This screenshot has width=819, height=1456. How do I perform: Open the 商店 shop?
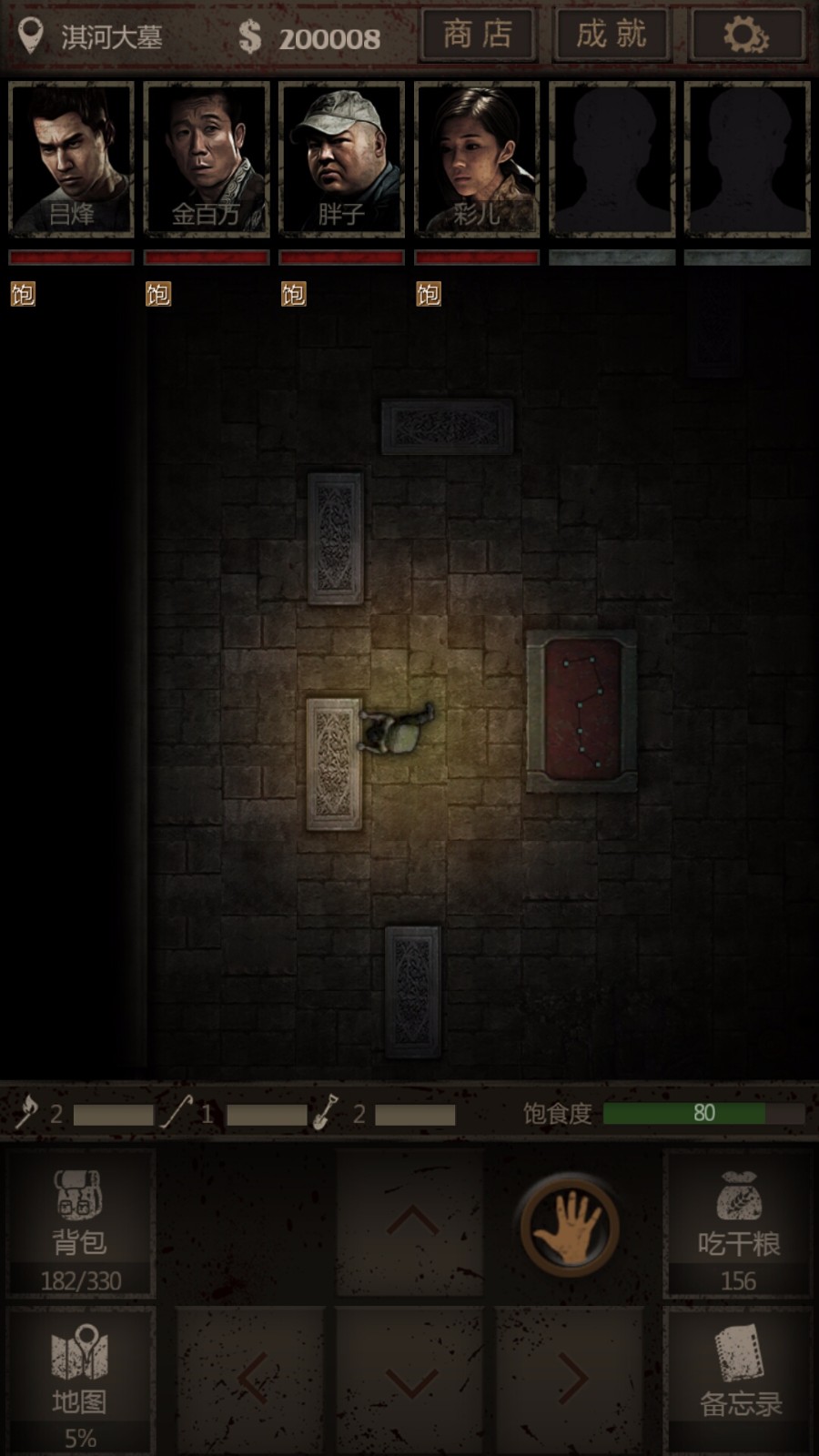[x=478, y=36]
